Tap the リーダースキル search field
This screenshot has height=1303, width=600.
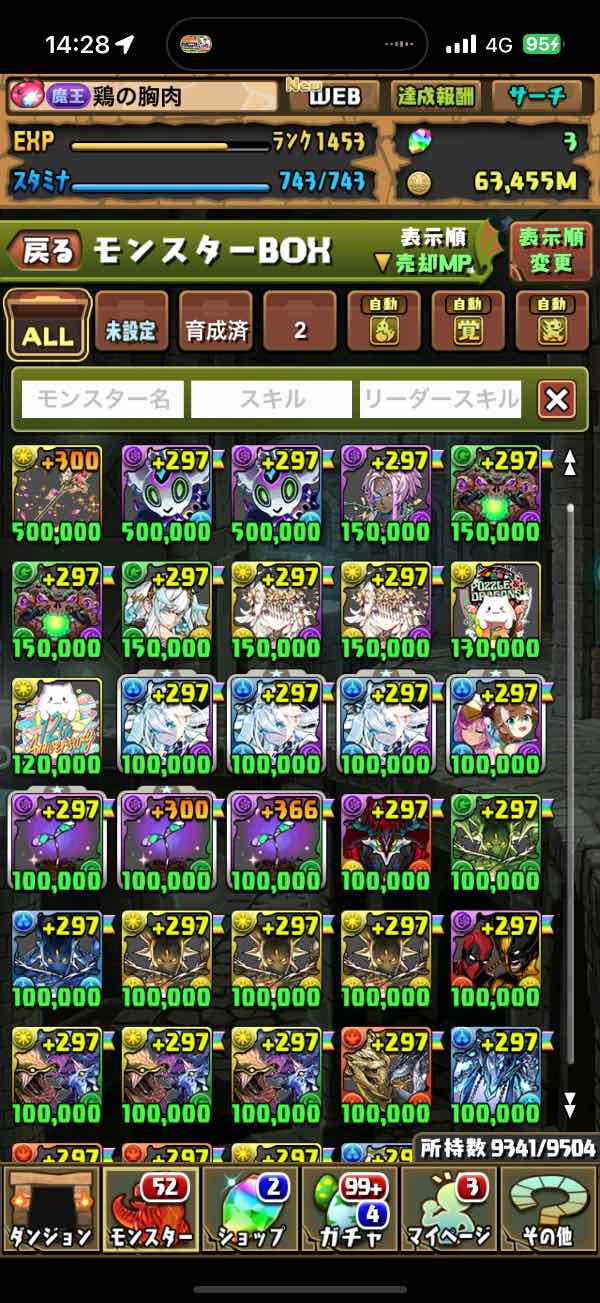click(441, 400)
